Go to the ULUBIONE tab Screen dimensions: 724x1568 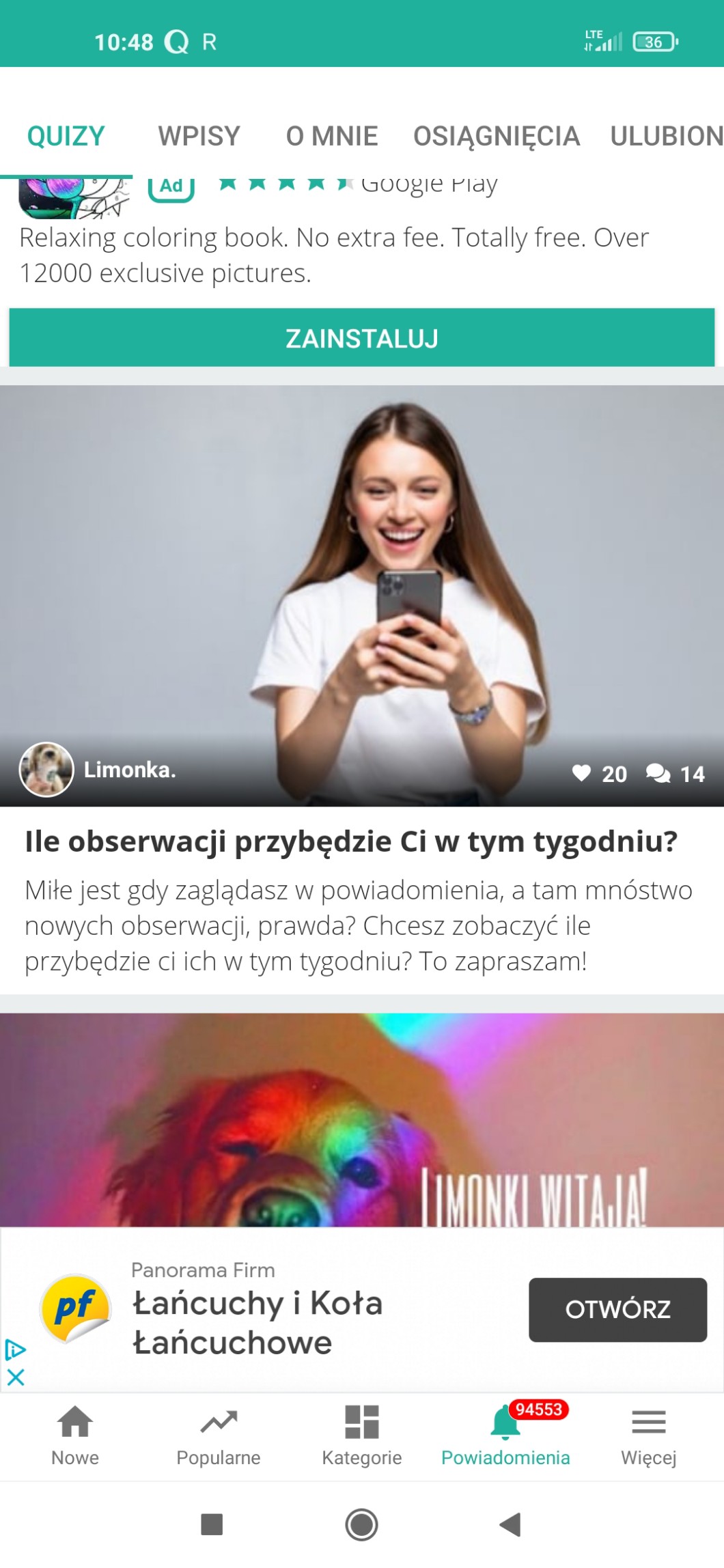tap(667, 136)
